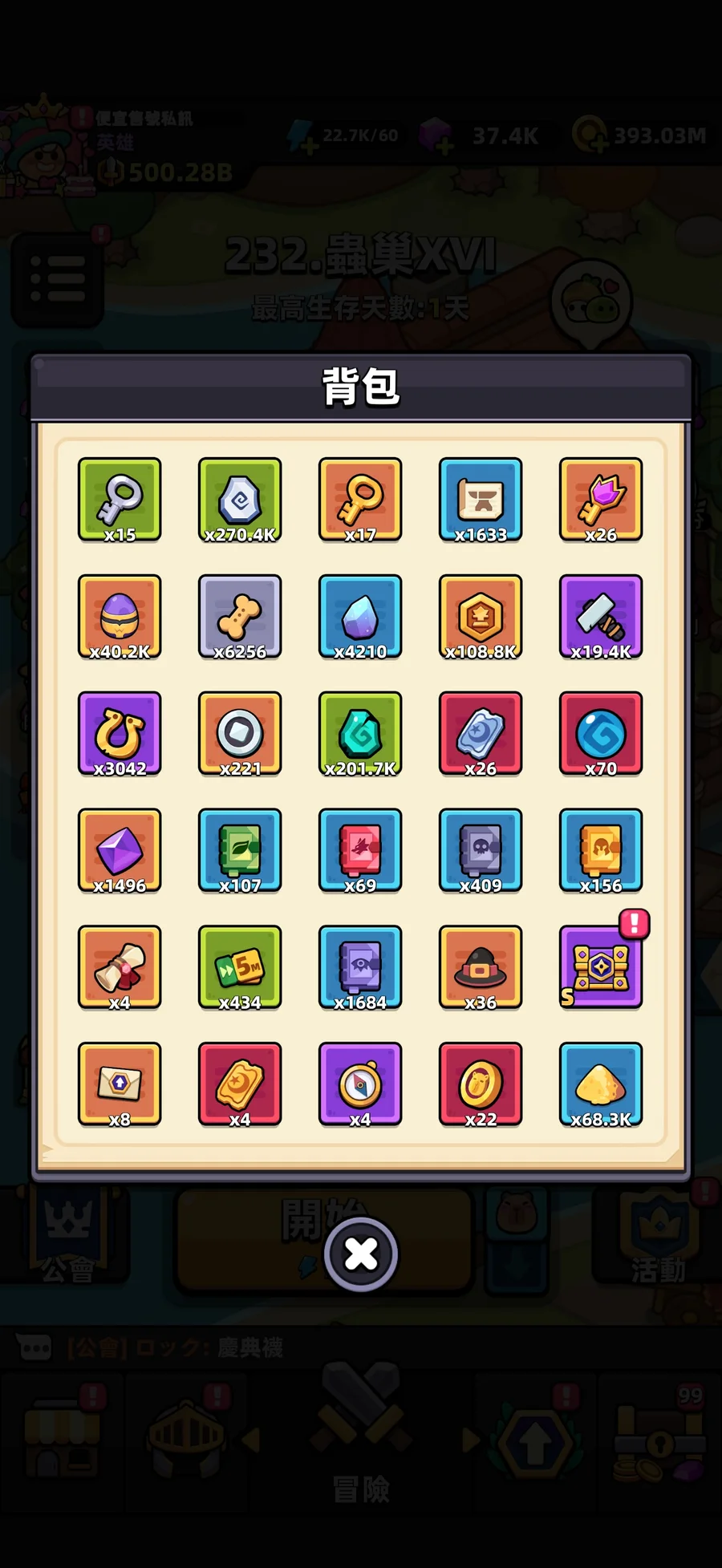Open the skull book item x409
This screenshot has height=1568, width=722.
click(x=481, y=850)
